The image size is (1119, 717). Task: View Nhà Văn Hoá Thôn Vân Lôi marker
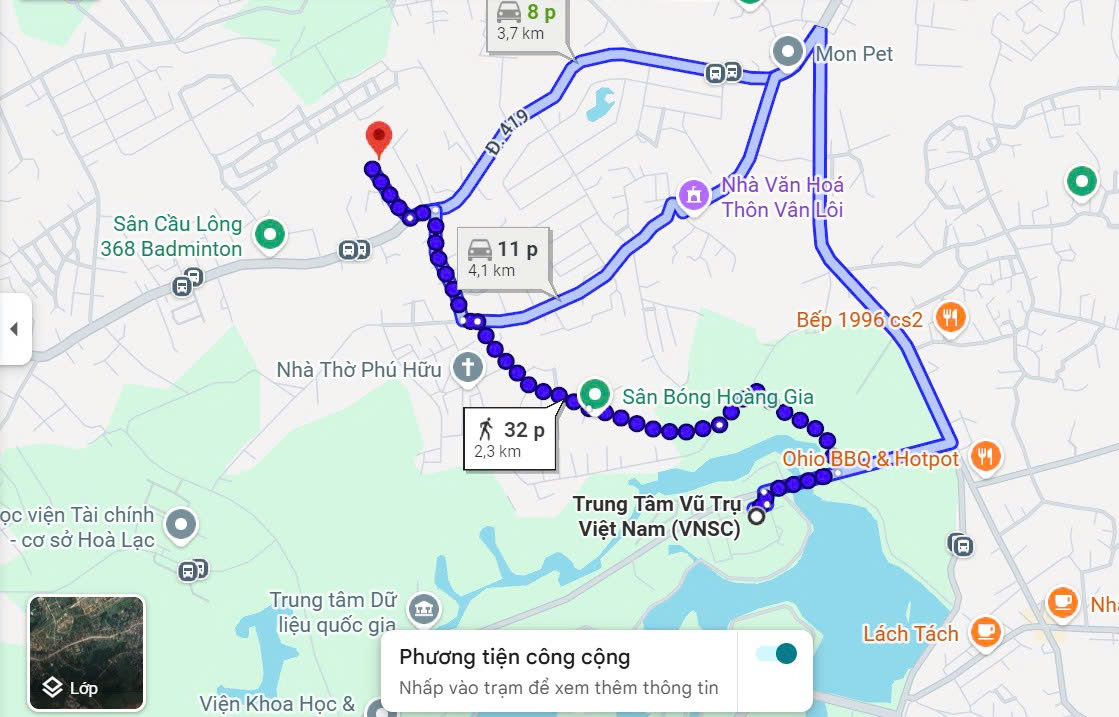point(692,195)
